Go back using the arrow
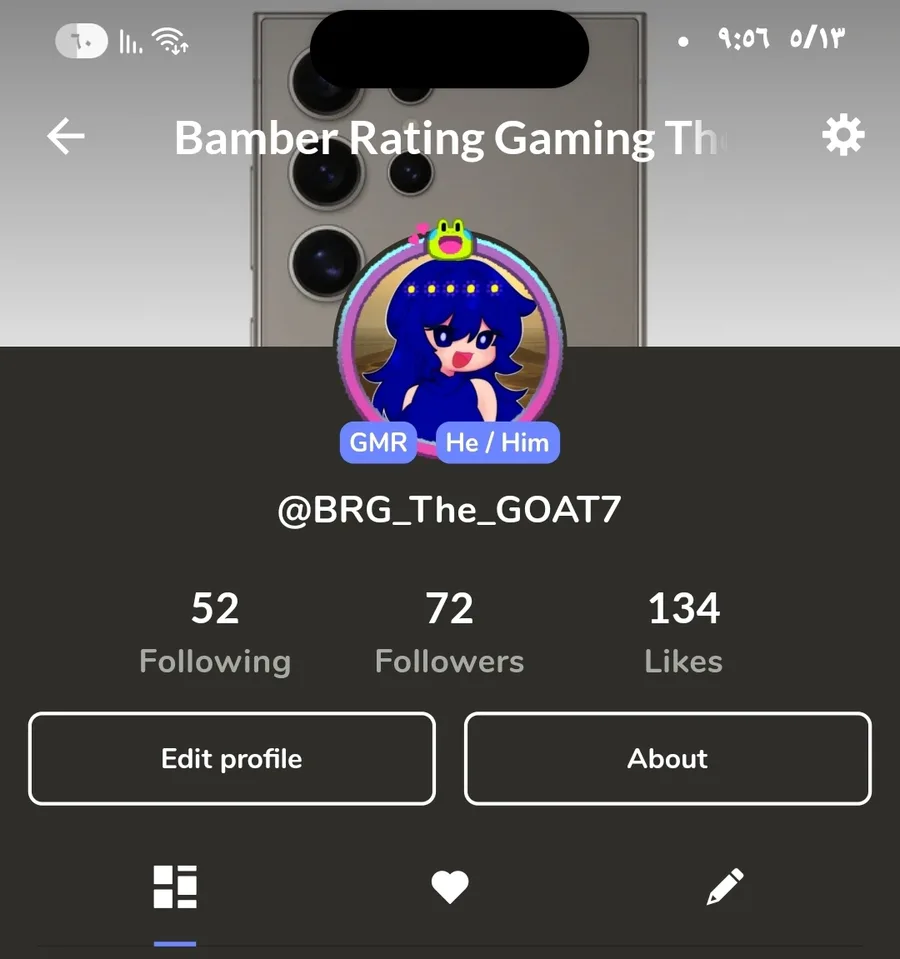The width and height of the screenshot is (900, 959). point(66,136)
